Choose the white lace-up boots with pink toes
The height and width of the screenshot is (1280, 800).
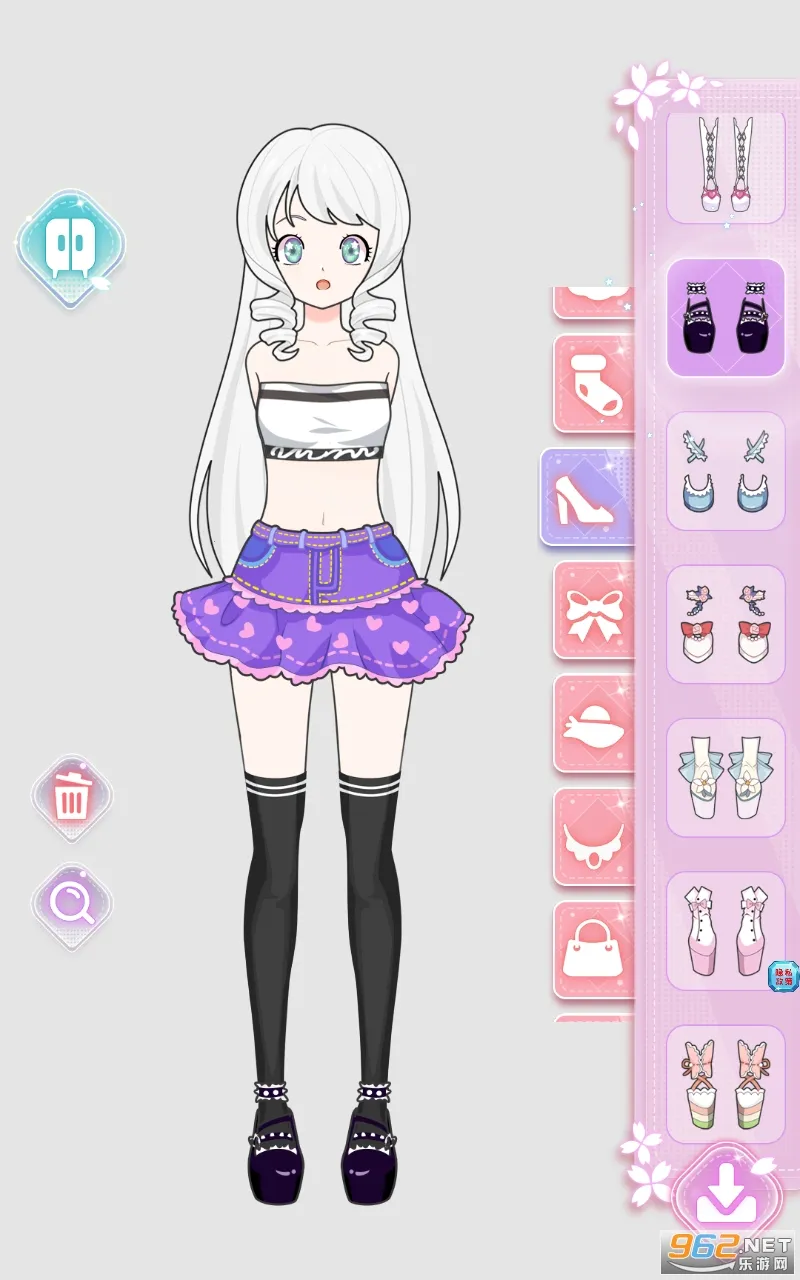pos(726,165)
